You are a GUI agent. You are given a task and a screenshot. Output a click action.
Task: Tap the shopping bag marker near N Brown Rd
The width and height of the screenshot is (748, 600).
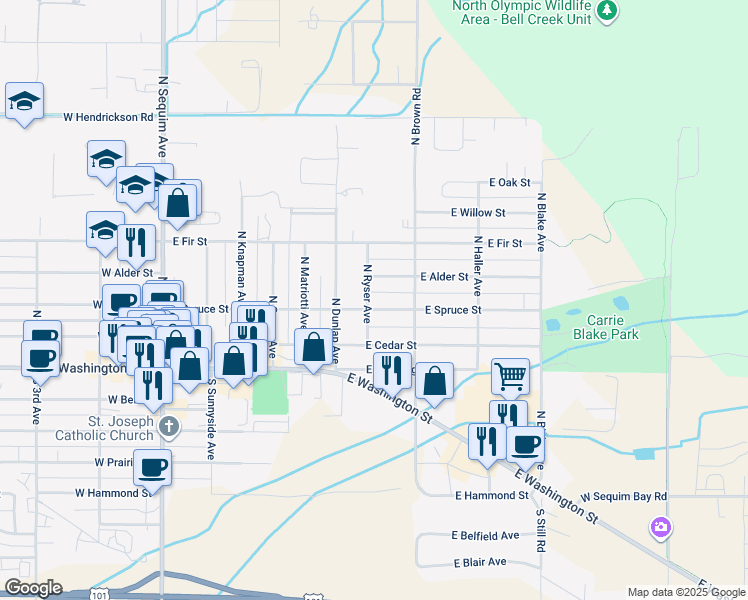click(435, 380)
